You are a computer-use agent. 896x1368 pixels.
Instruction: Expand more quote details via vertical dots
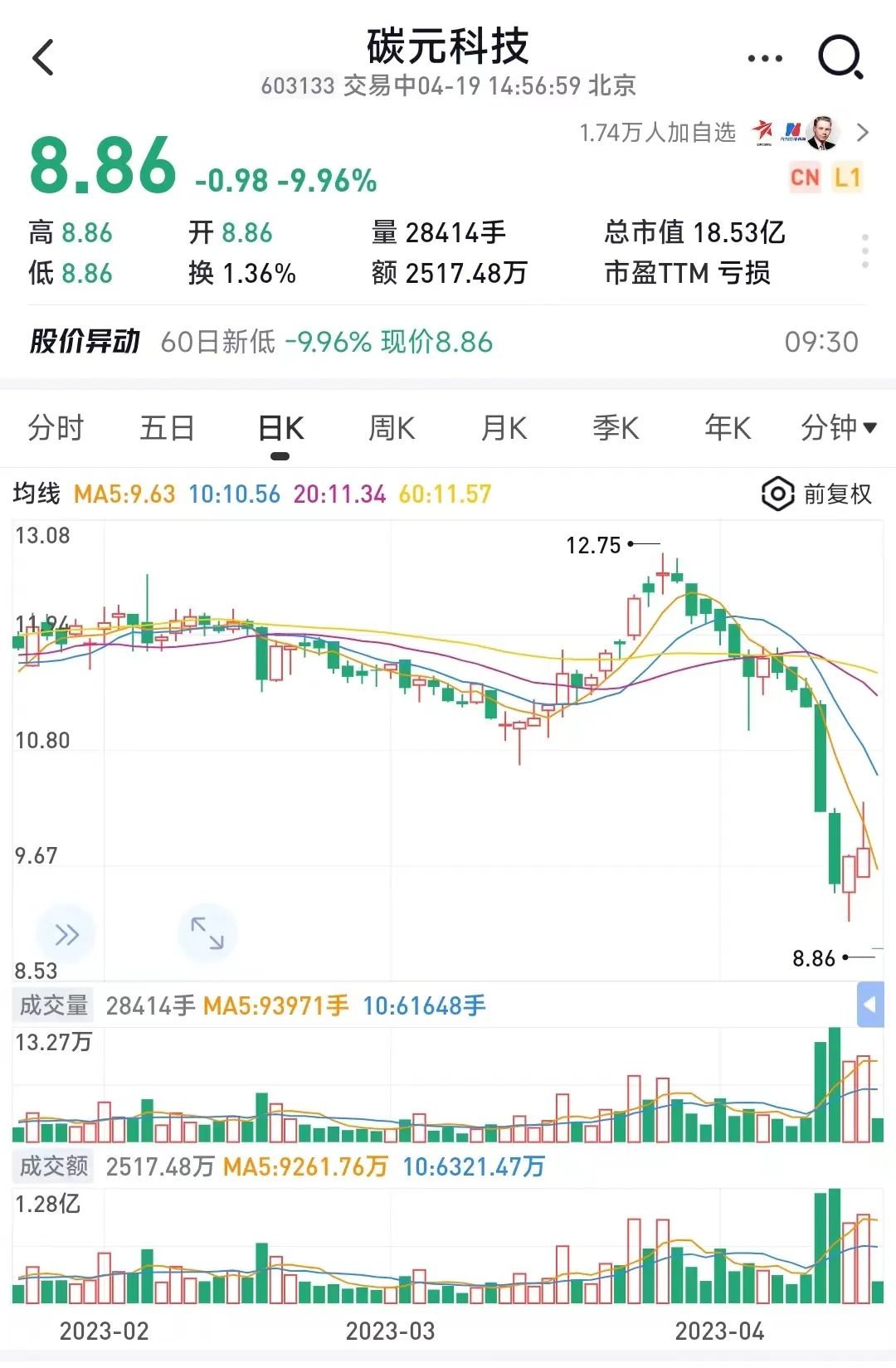(864, 251)
